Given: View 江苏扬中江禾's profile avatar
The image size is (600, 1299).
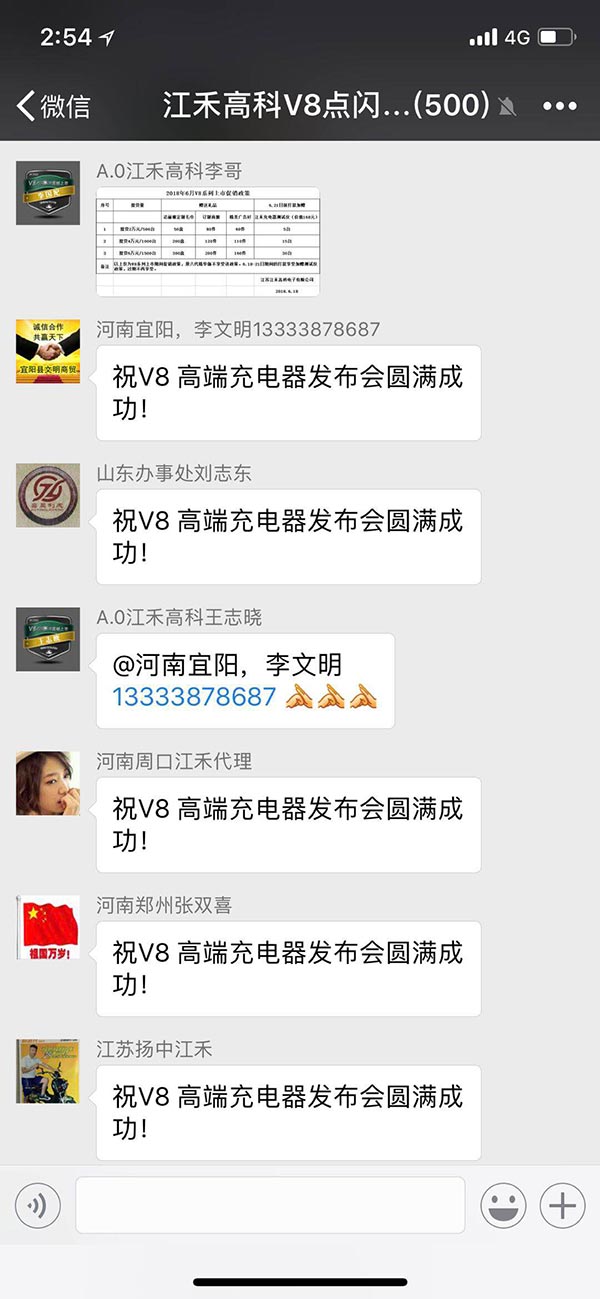Looking at the screenshot, I should 48,1071.
